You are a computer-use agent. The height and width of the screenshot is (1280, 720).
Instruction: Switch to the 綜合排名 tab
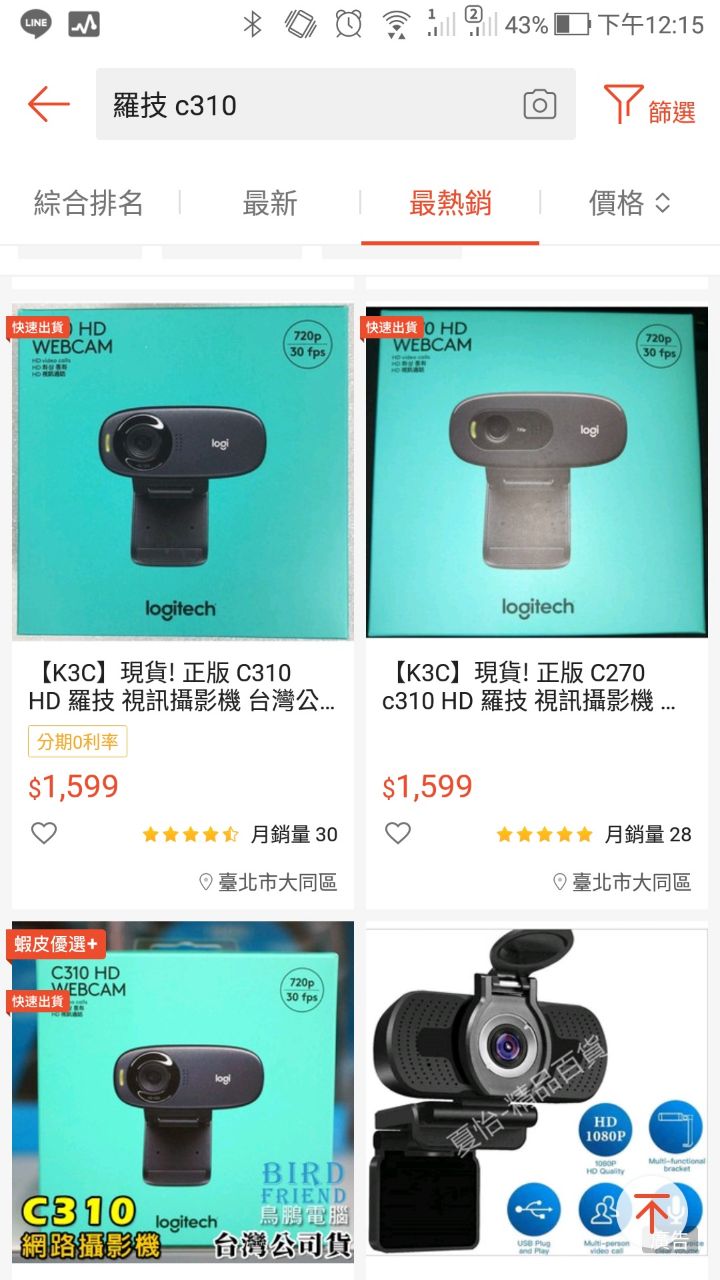pos(89,203)
